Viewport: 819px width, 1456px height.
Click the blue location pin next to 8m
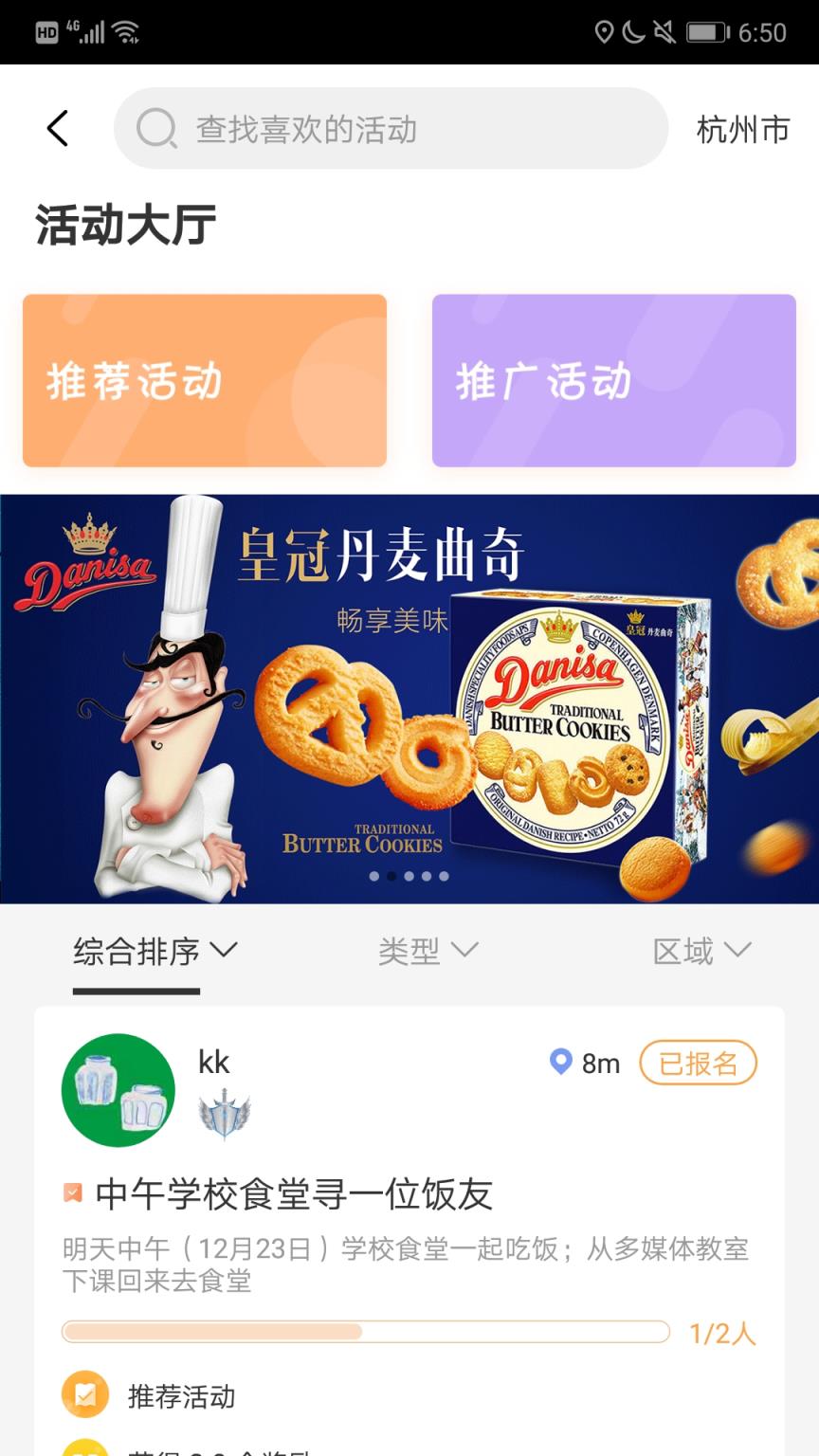tap(560, 1064)
